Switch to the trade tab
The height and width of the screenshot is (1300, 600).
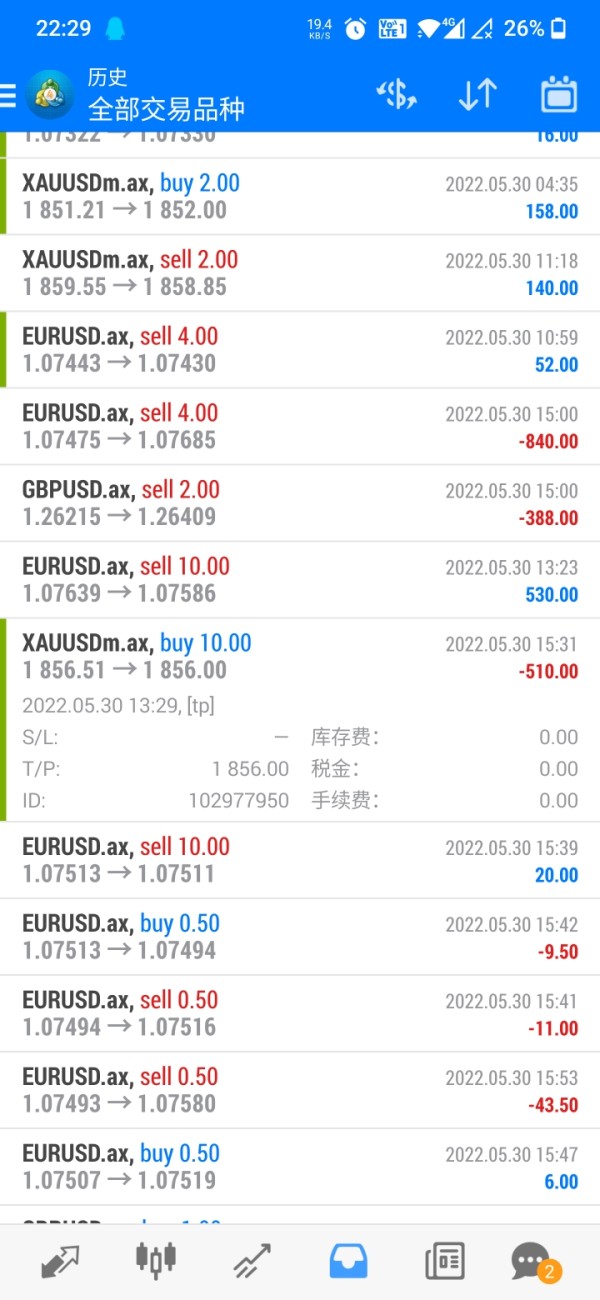pos(252,1262)
